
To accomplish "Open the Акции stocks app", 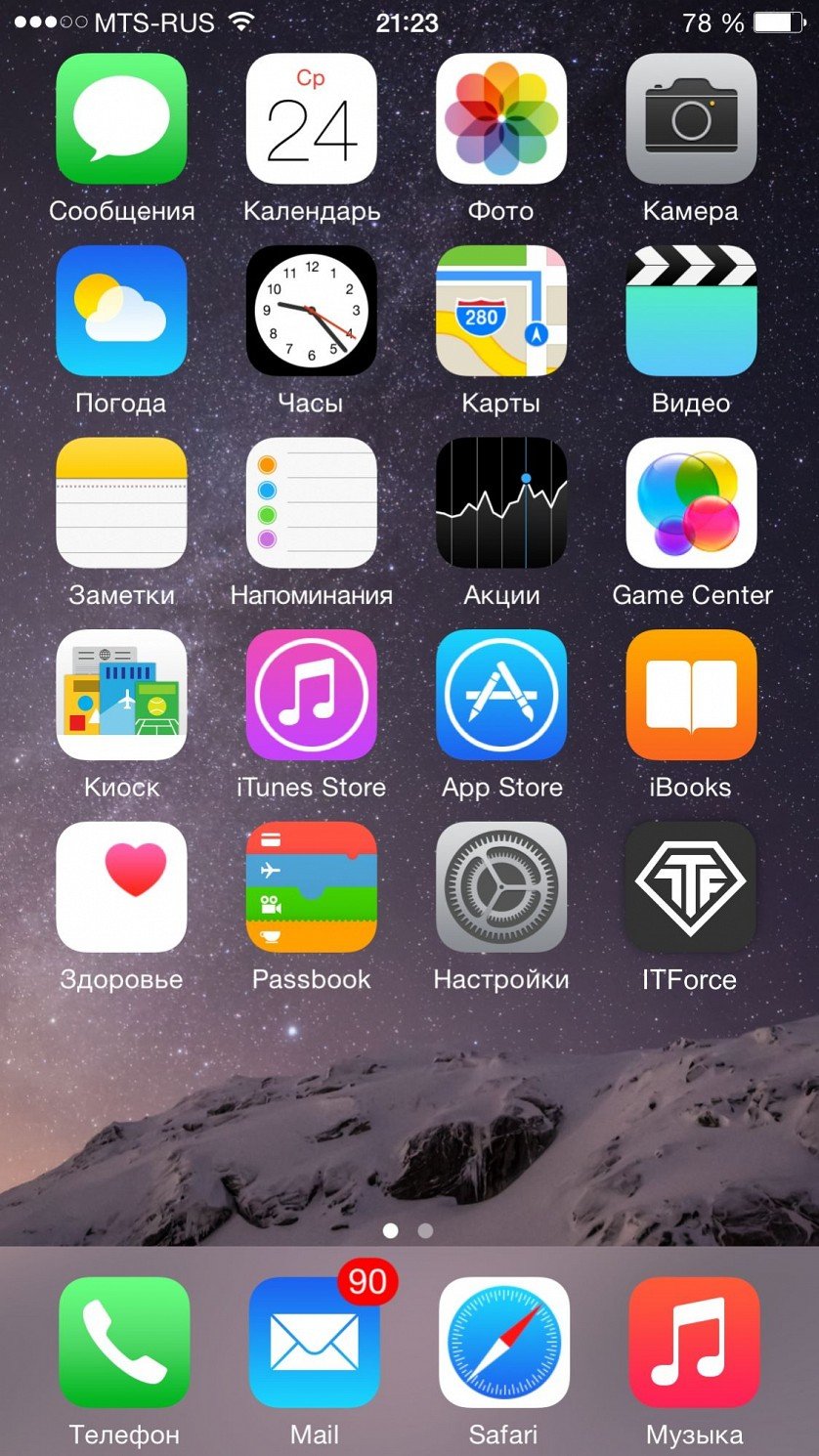I will (x=500, y=502).
